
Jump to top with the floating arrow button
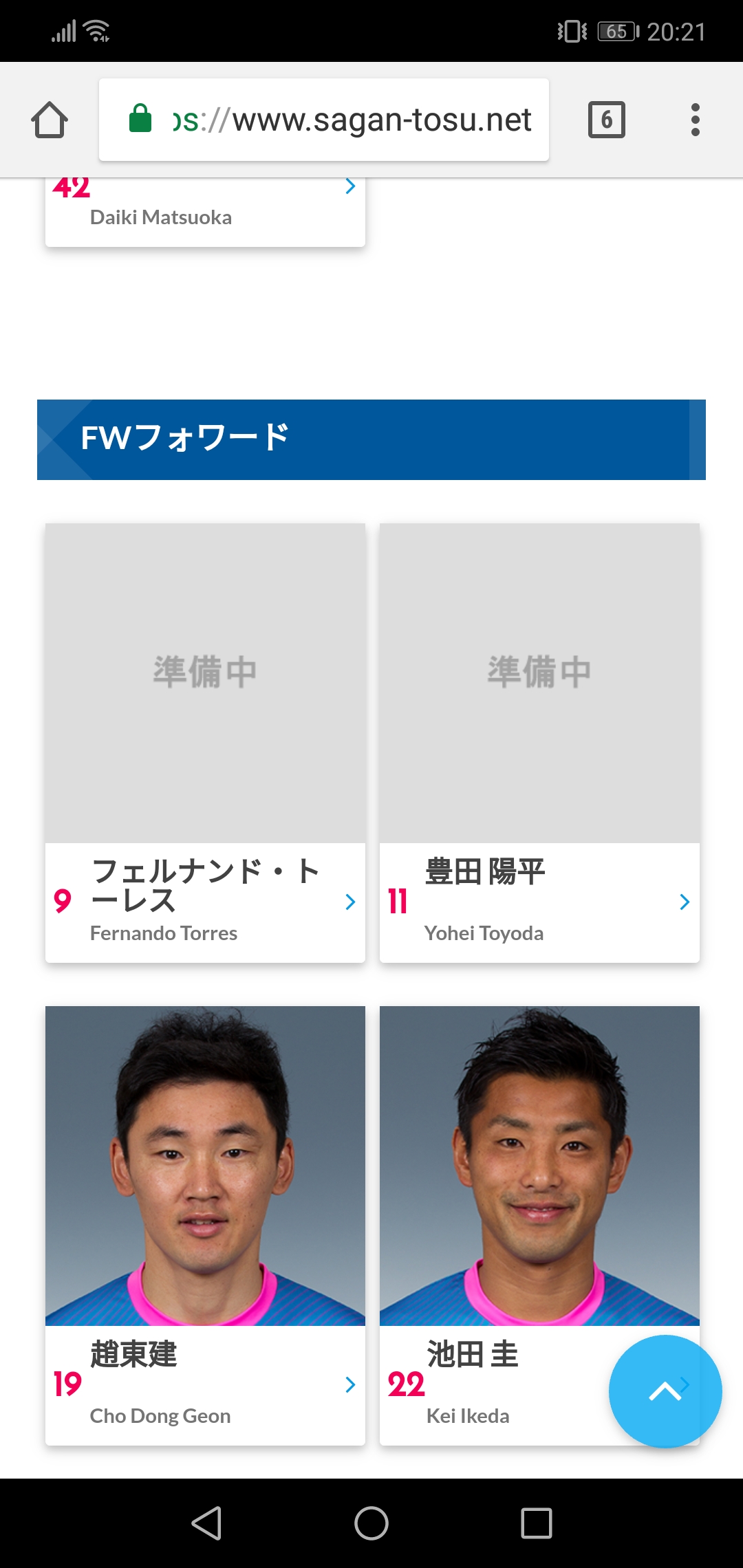pos(665,1391)
